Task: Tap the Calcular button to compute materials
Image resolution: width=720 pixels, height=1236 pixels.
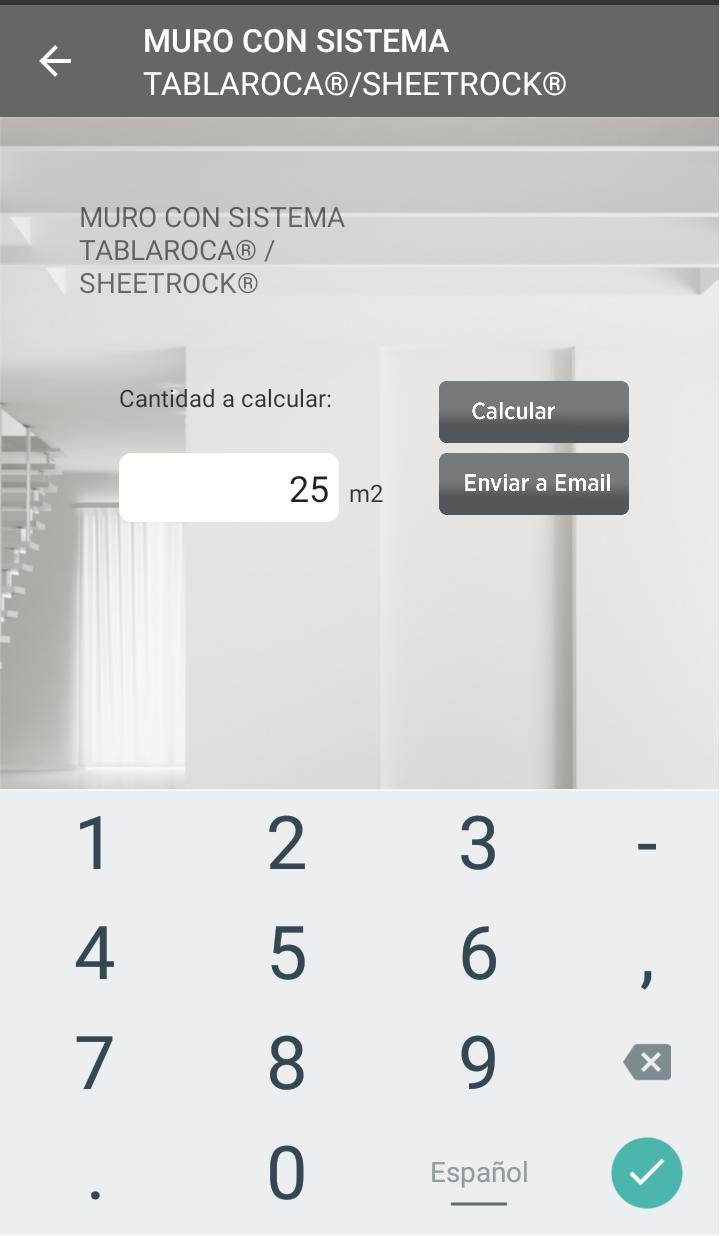Action: pyautogui.click(x=533, y=411)
